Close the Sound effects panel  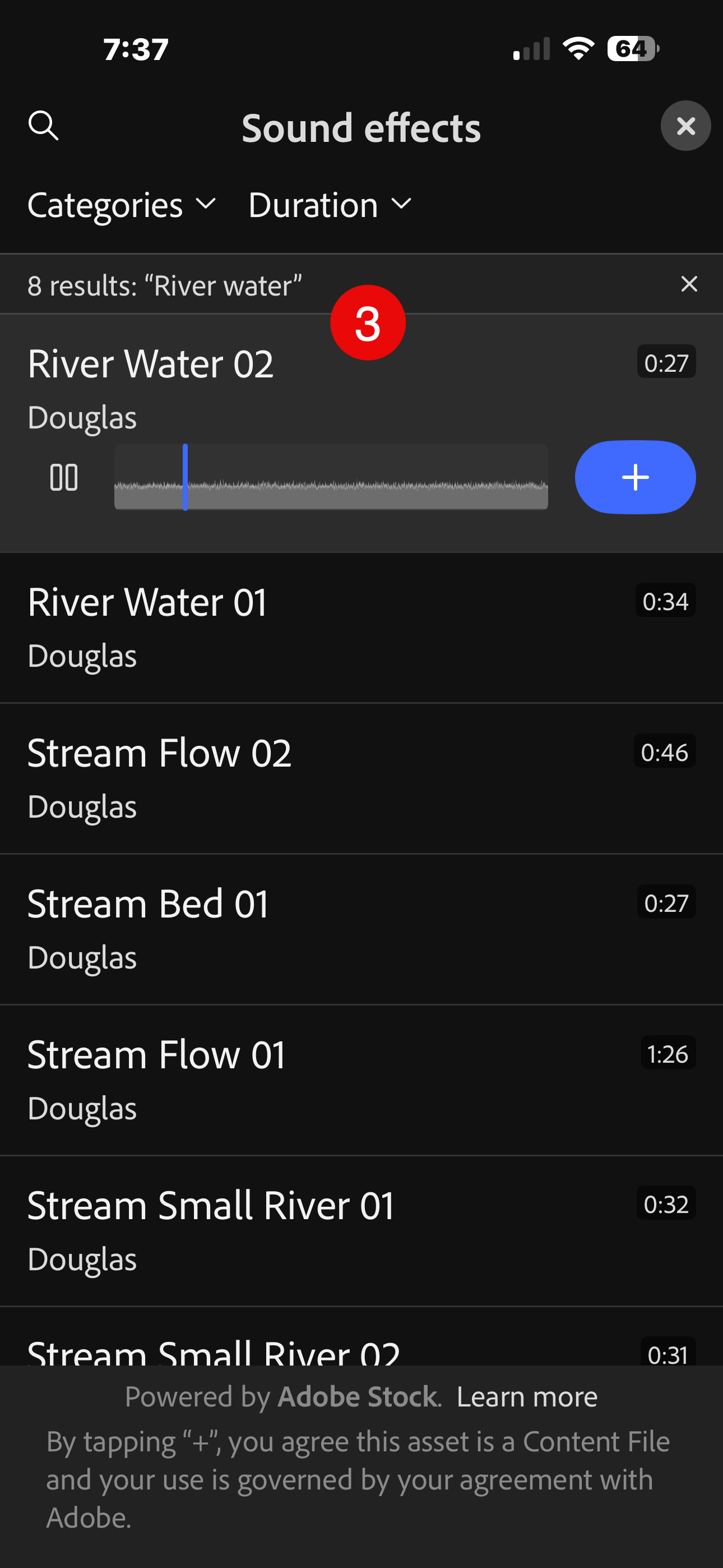pos(685,126)
